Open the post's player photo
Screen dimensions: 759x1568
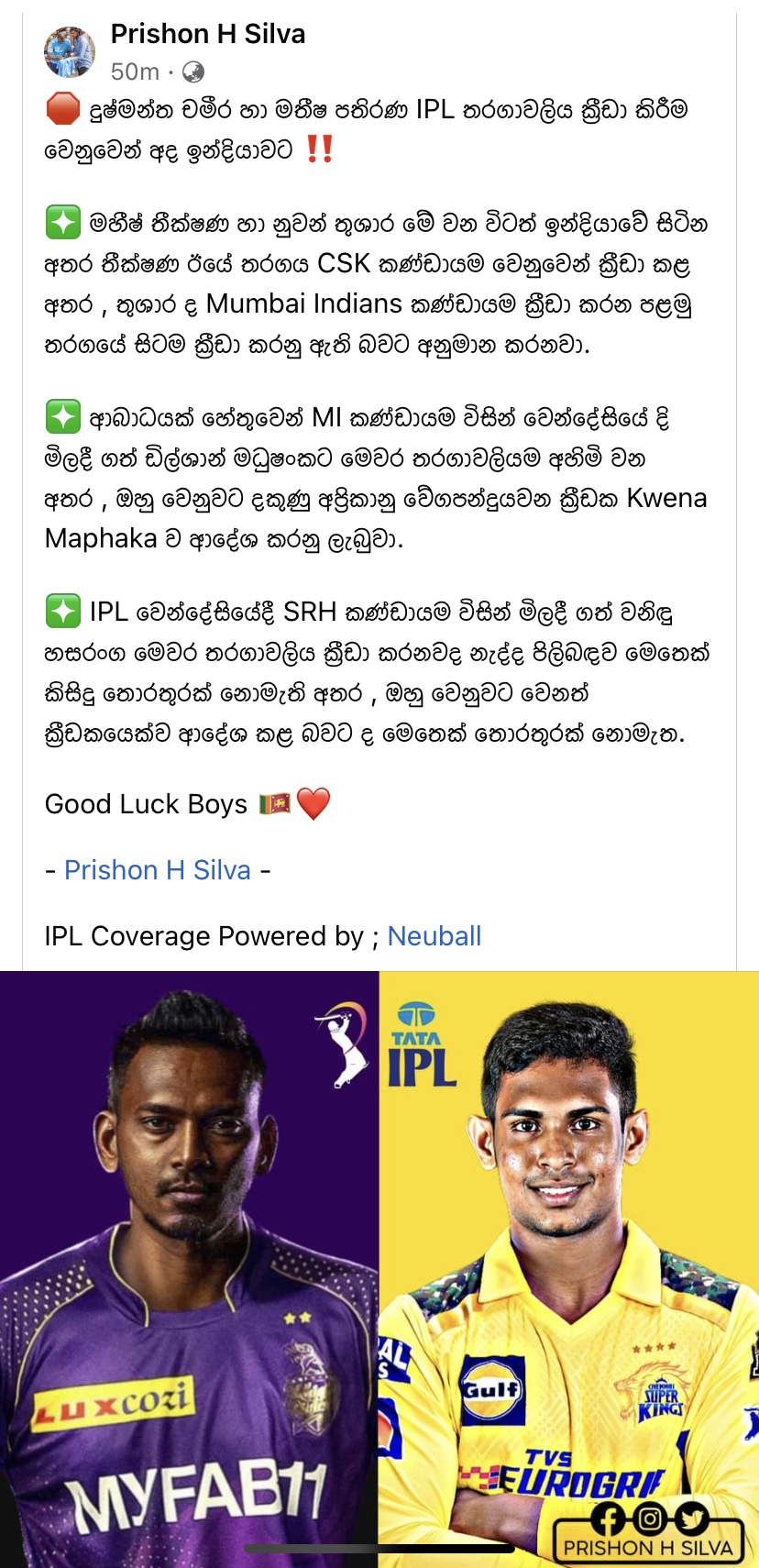pos(379,1269)
